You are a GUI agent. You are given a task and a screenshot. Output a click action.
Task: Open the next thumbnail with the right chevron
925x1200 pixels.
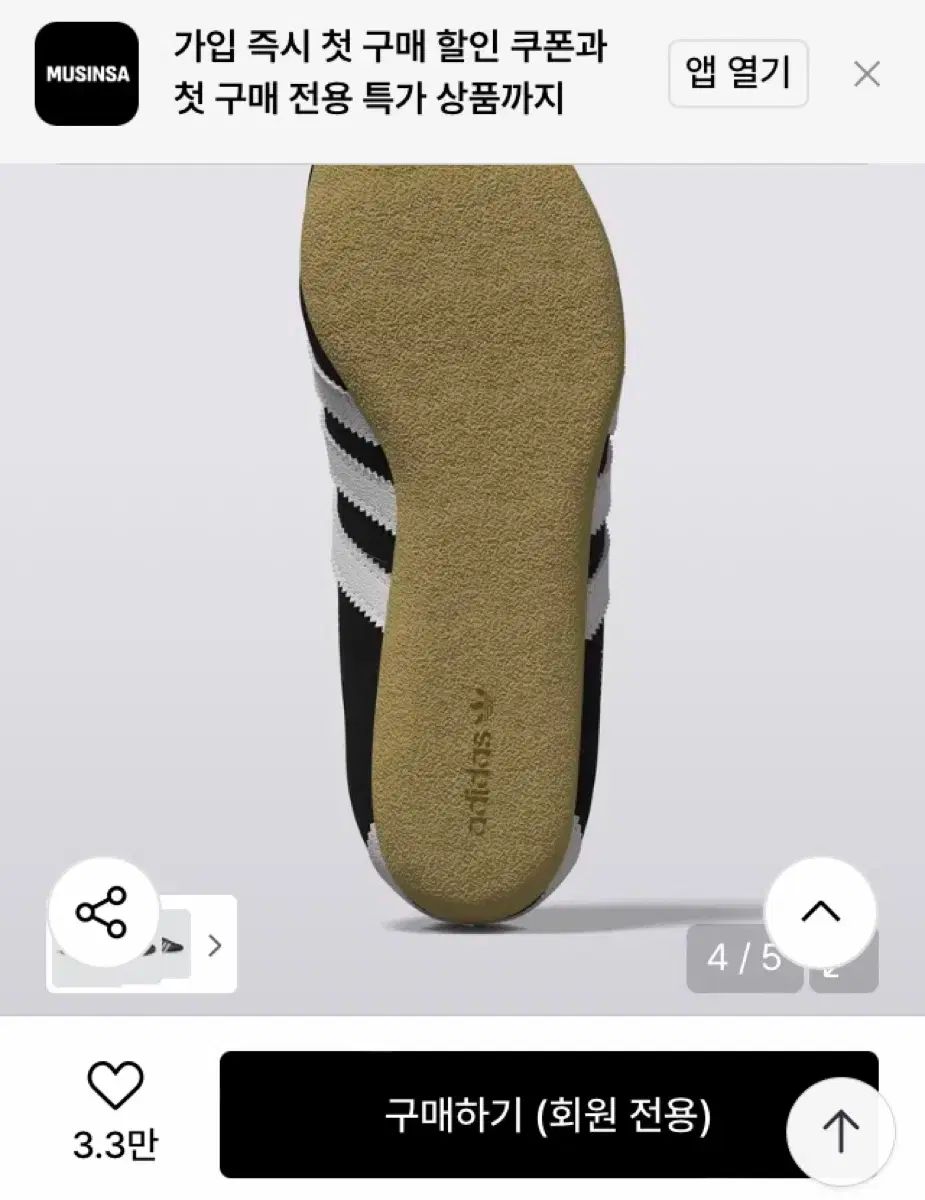[x=214, y=945]
